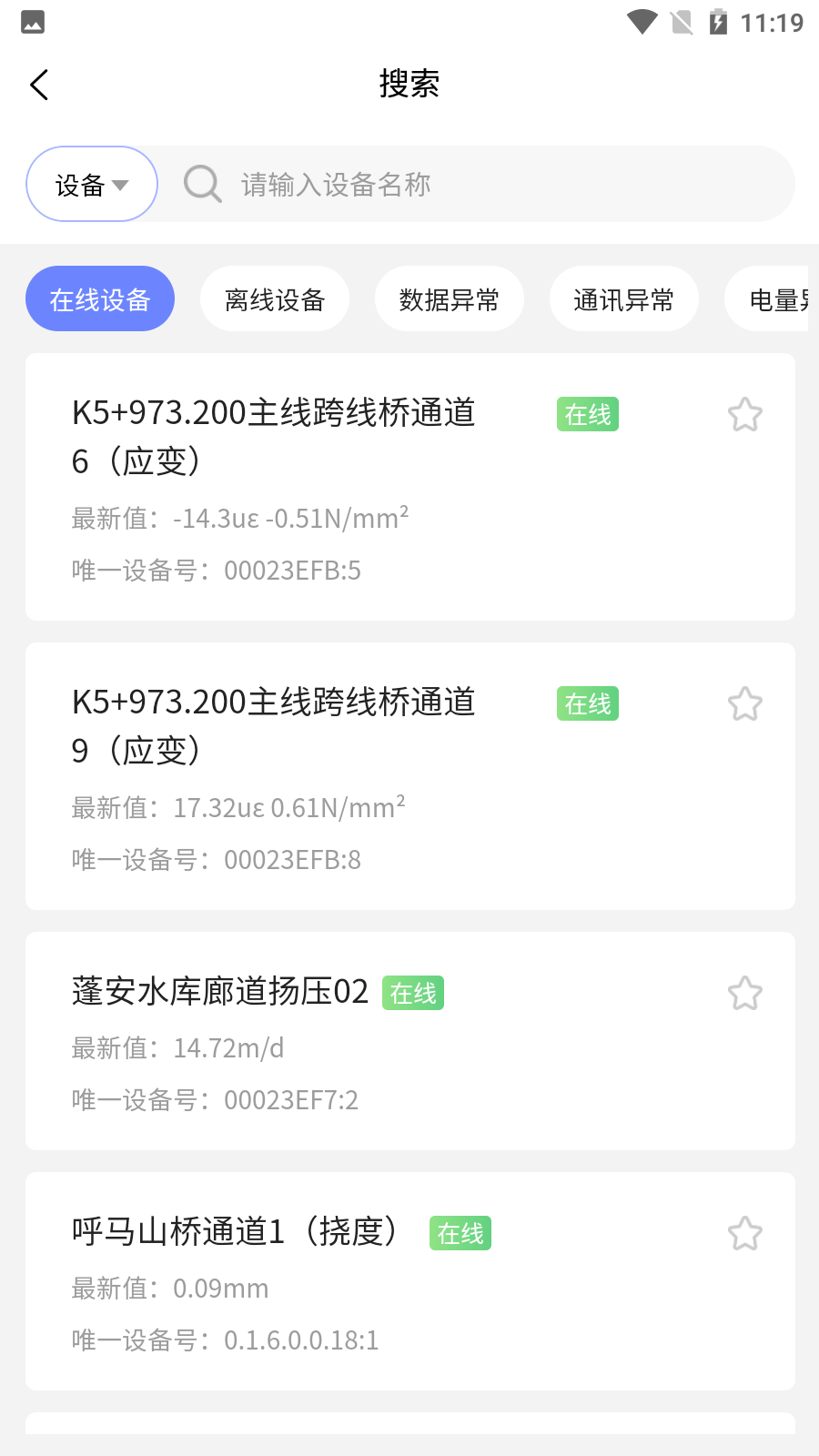Screen dimensions: 819x1456
Task: Open the 设备 type dropdown
Action: click(92, 184)
